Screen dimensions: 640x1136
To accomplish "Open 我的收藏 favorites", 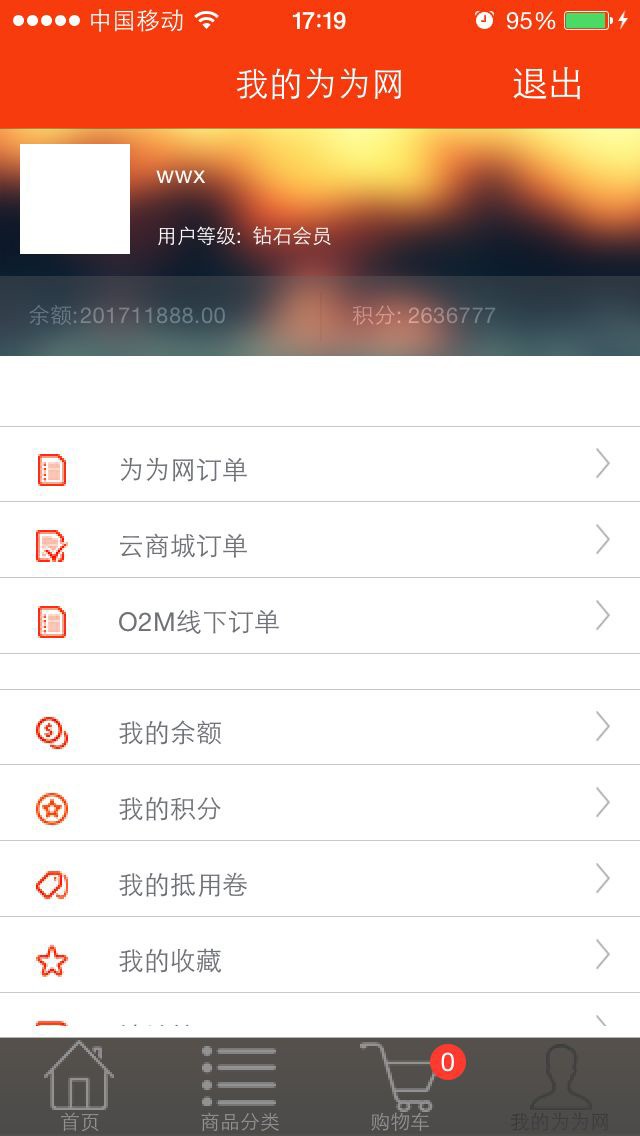I will [x=320, y=956].
